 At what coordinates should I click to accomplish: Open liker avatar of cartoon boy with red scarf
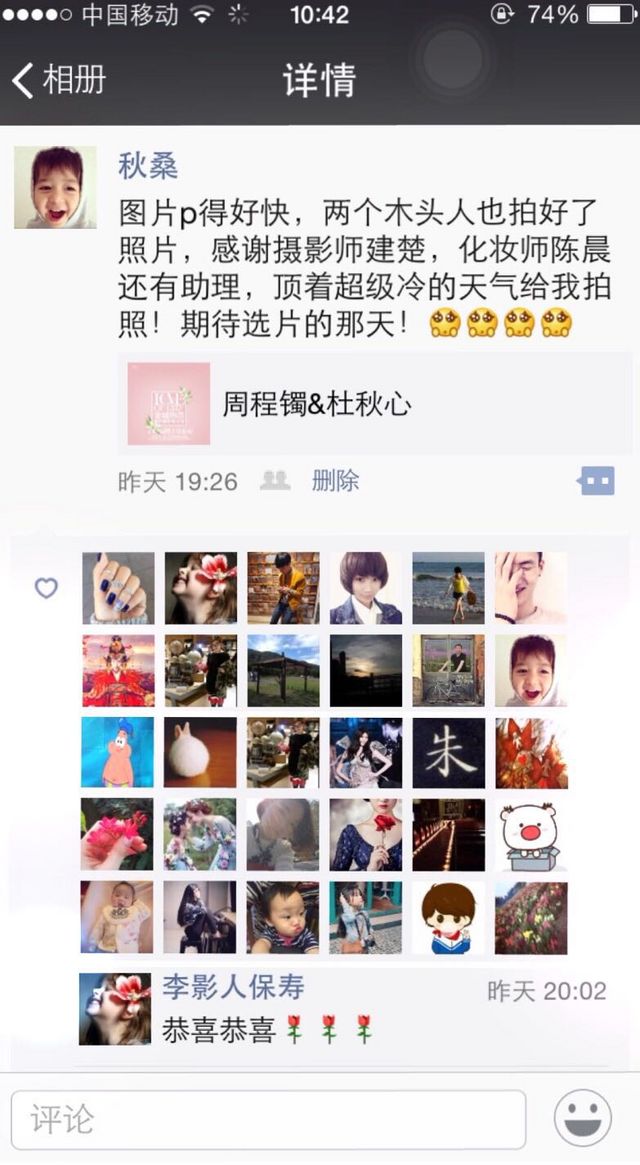(x=448, y=918)
